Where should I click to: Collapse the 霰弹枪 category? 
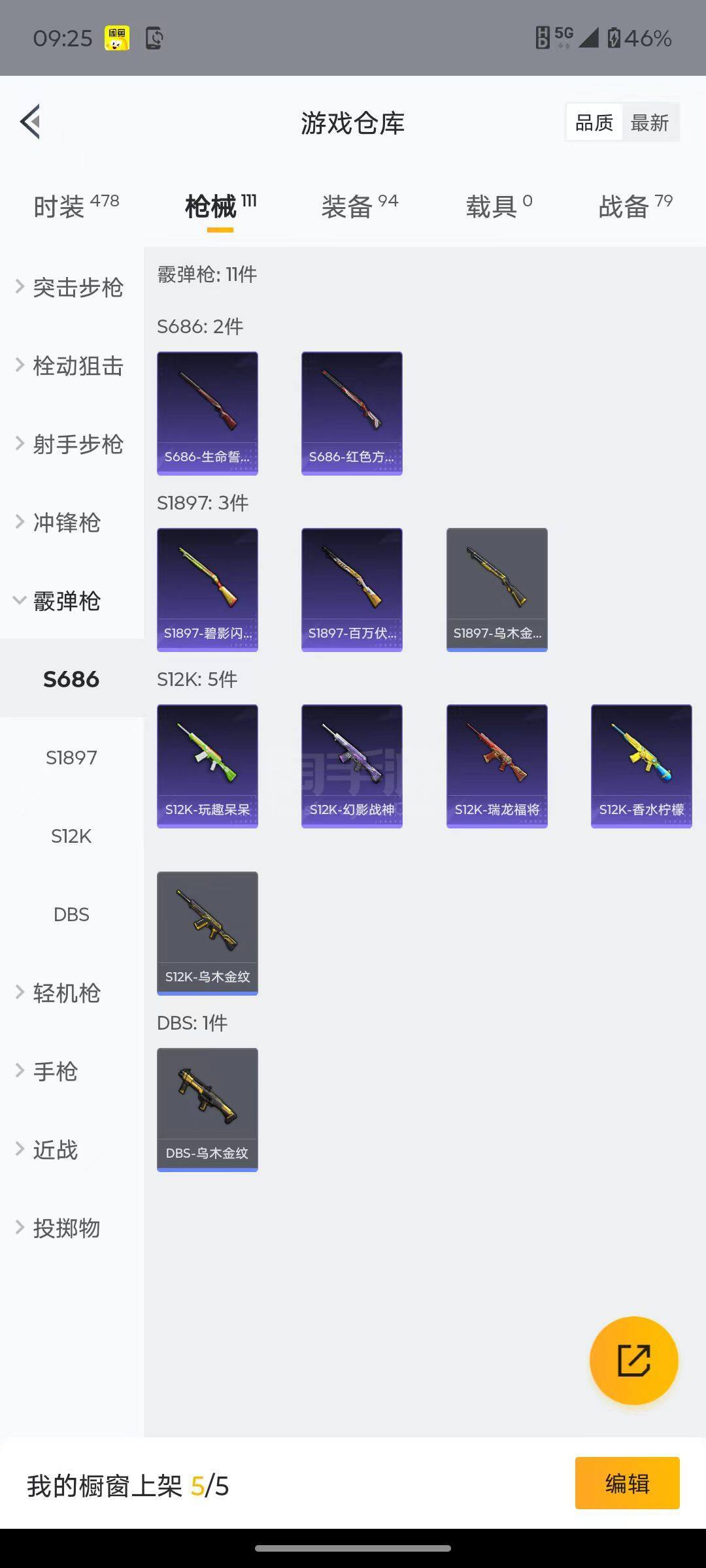click(65, 601)
